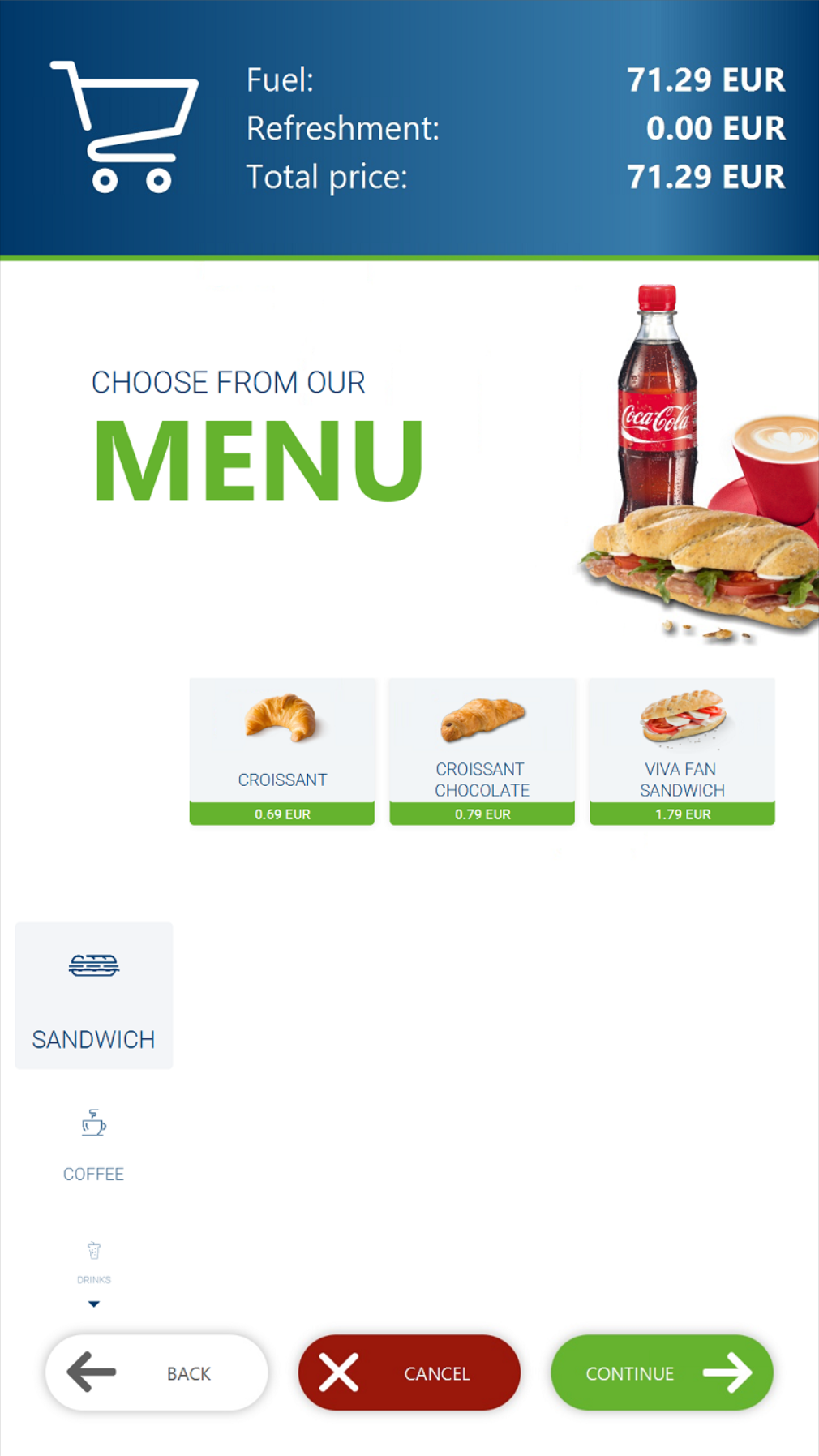This screenshot has height=1456, width=819.
Task: Select the Croissant Chocolate item
Action: tap(482, 751)
